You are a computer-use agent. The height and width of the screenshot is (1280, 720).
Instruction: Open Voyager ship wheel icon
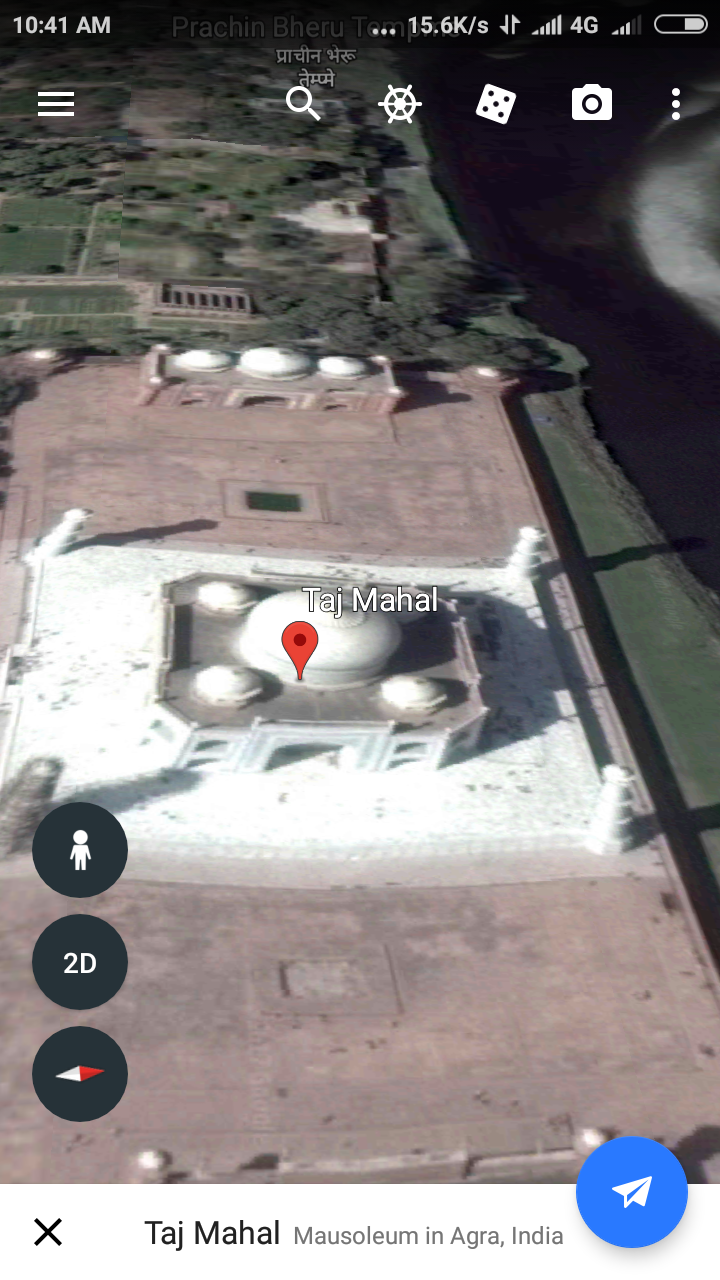click(x=400, y=104)
